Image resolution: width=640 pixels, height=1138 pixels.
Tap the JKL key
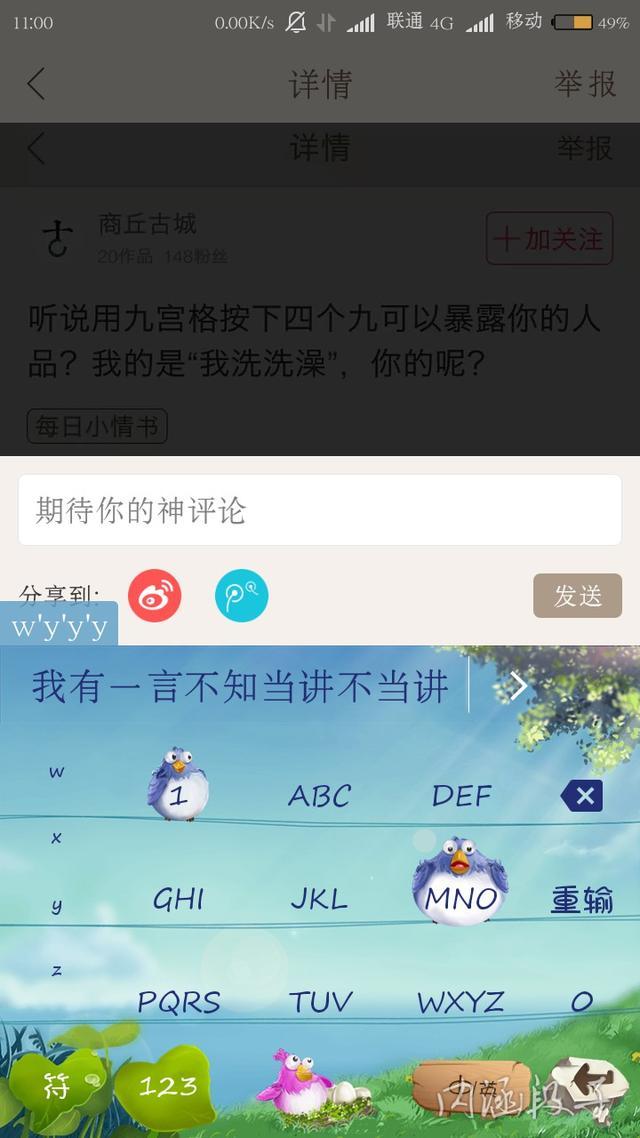coord(320,899)
